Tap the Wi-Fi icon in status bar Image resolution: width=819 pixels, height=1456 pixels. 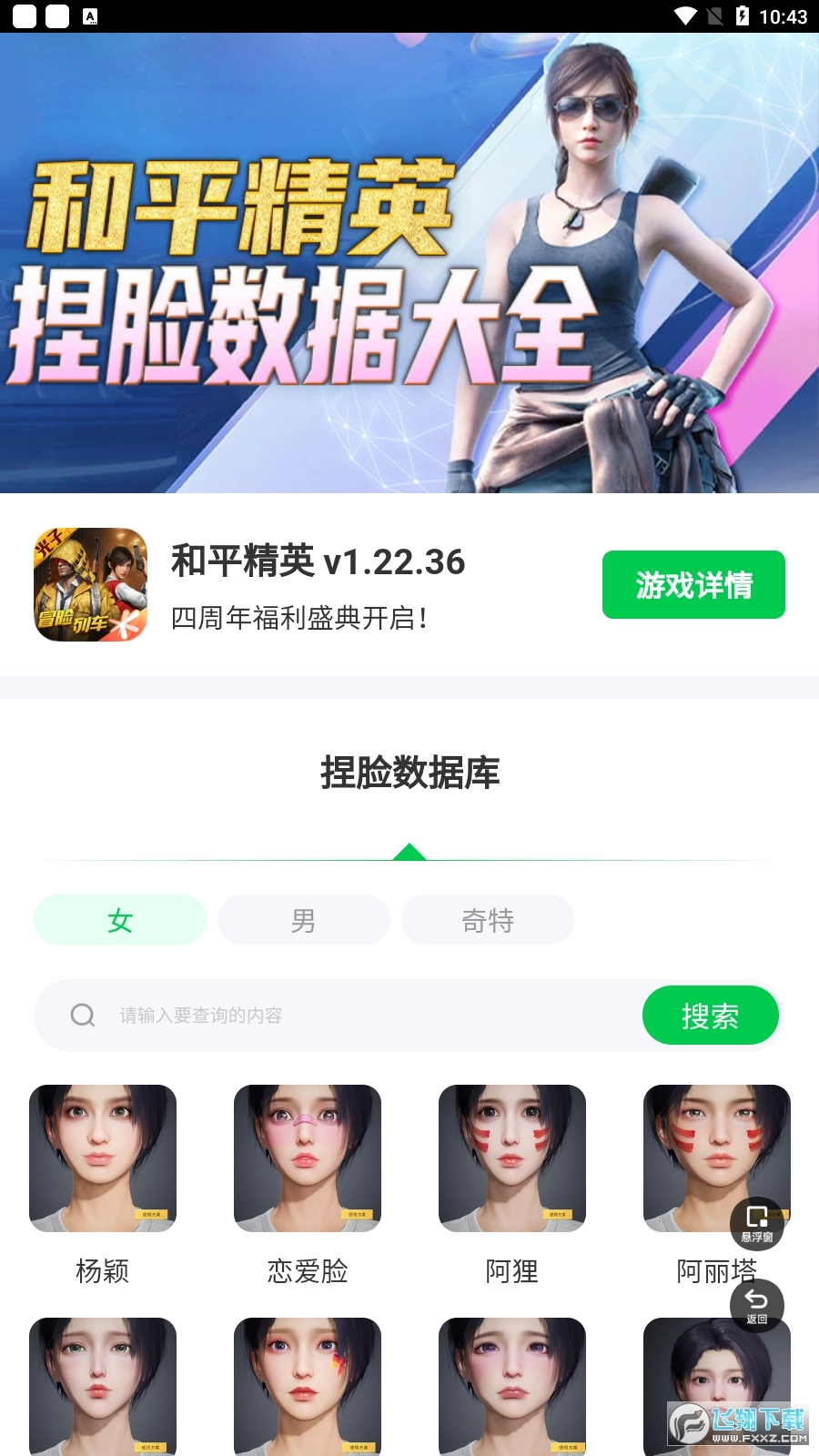tap(683, 15)
